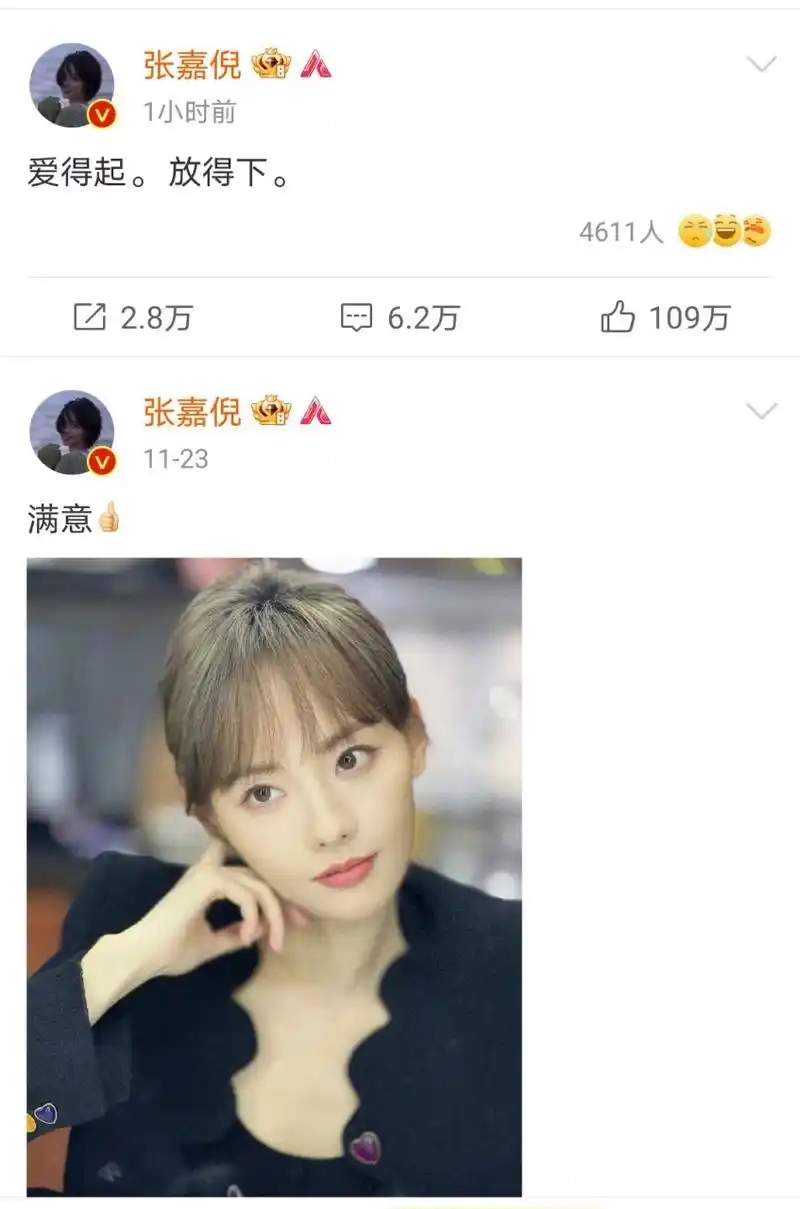Image resolution: width=800 pixels, height=1209 pixels.
Task: Like the 爱得起。放得下。post
Action: pos(665,318)
